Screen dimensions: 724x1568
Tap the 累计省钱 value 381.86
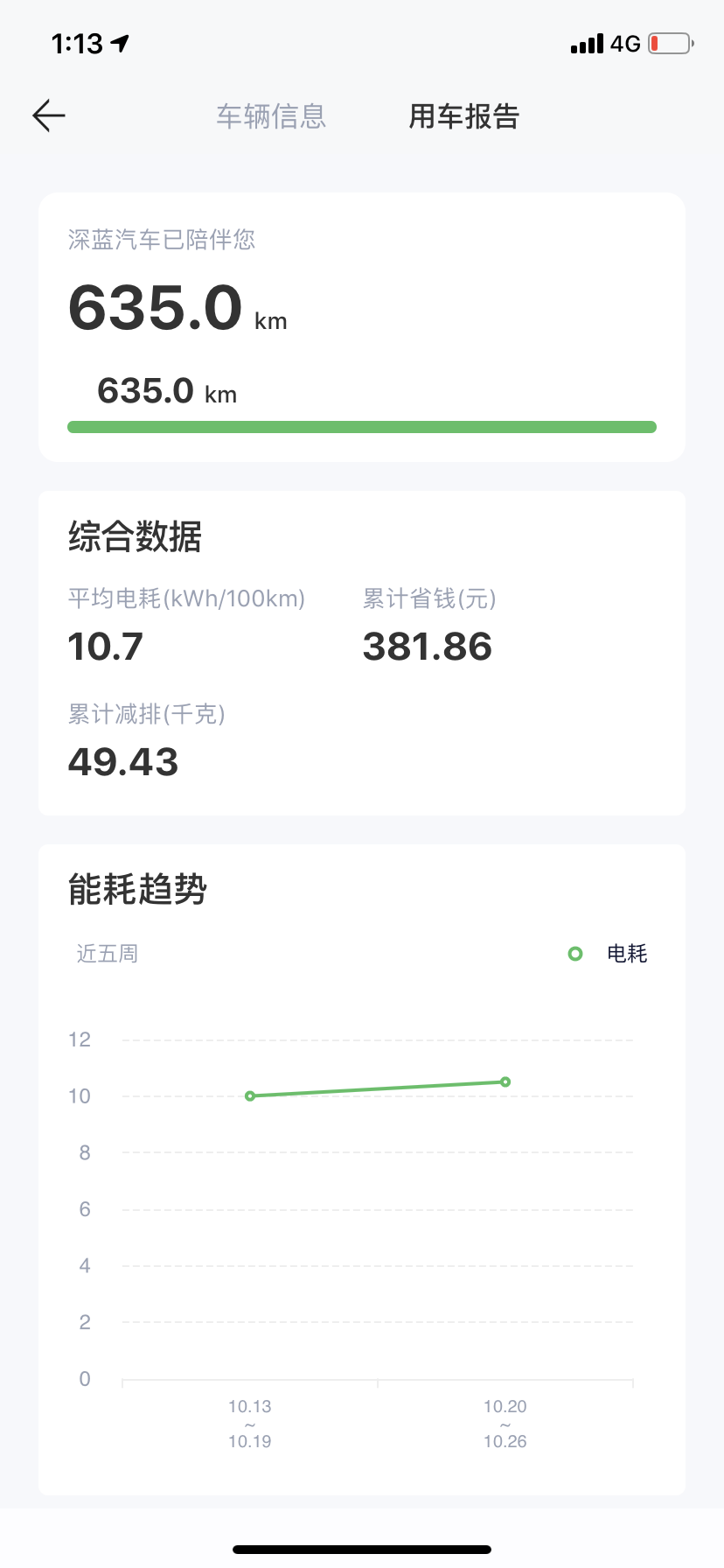pyautogui.click(x=428, y=646)
